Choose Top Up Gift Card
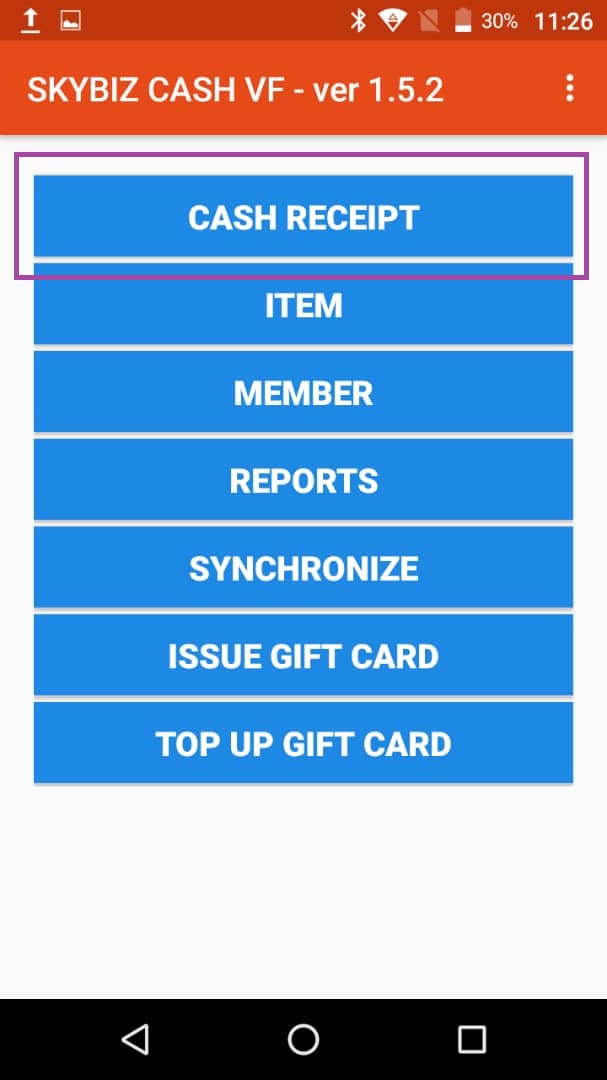This screenshot has height=1080, width=607. click(303, 743)
